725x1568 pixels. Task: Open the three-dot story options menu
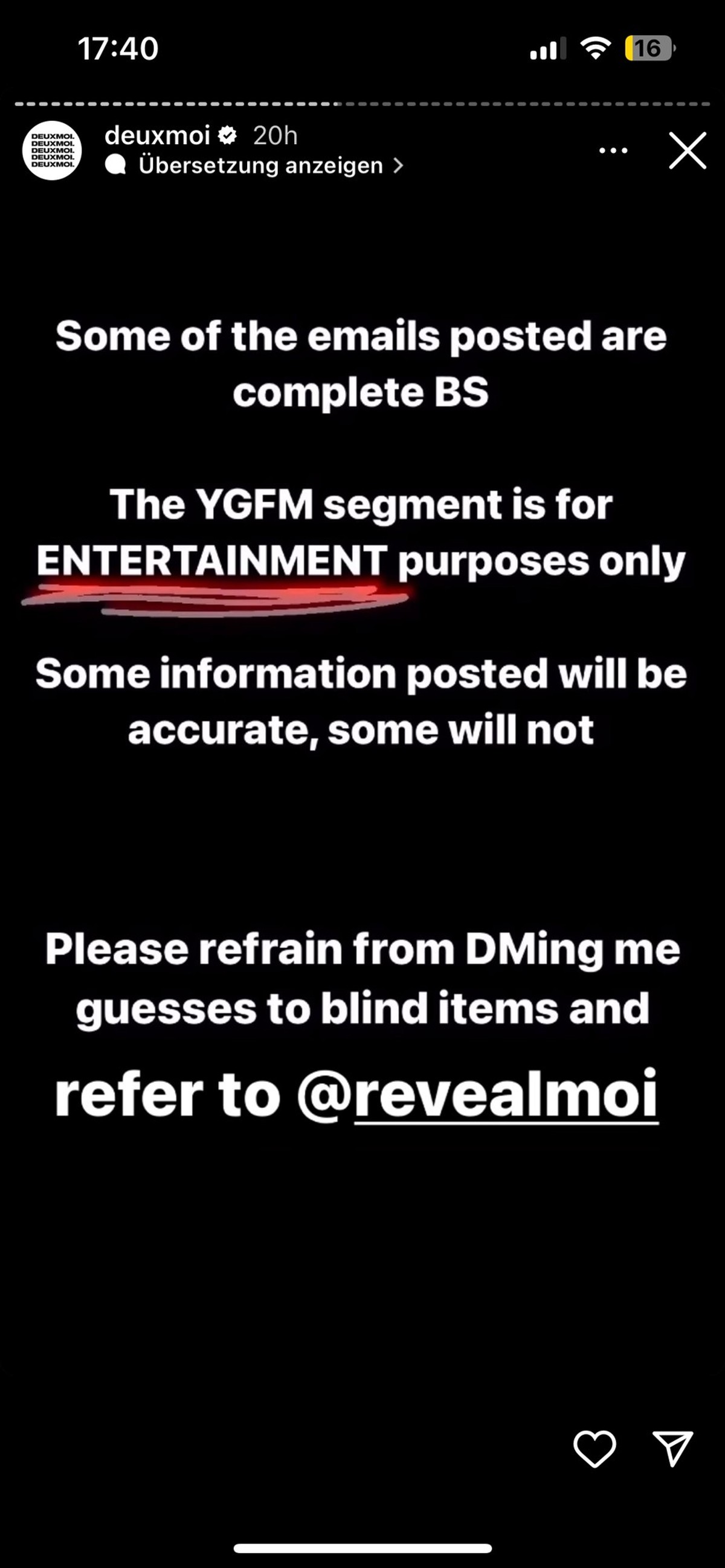click(x=613, y=150)
